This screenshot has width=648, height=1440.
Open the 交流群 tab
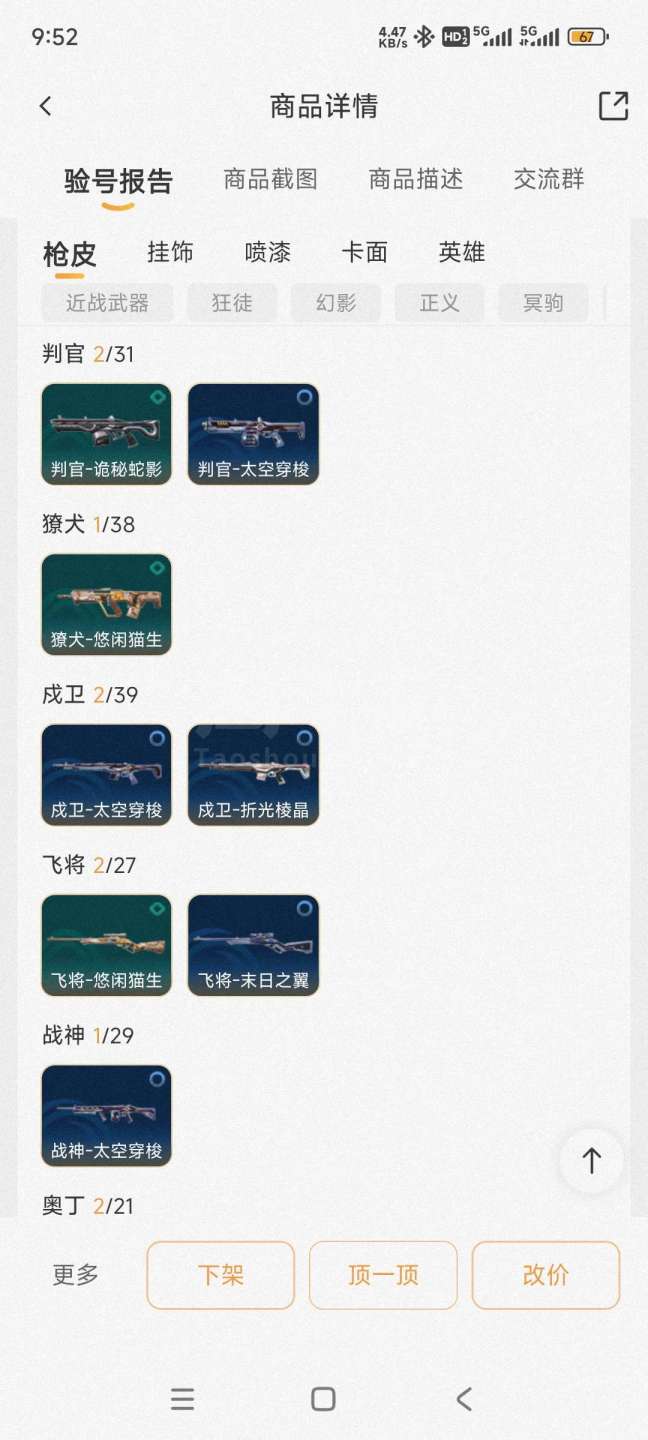coord(548,180)
